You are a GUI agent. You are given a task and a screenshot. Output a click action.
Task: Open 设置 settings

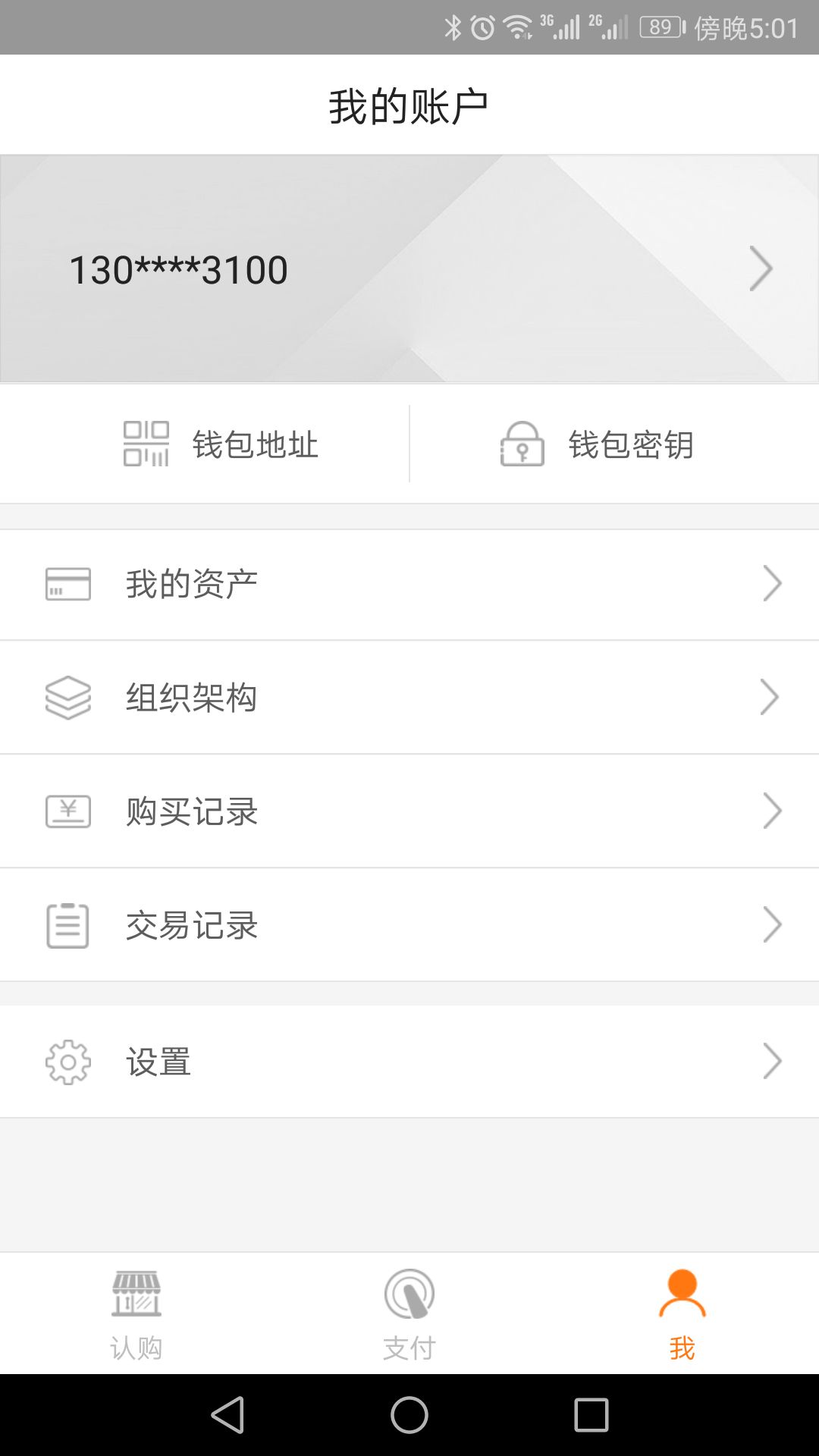[x=409, y=1062]
